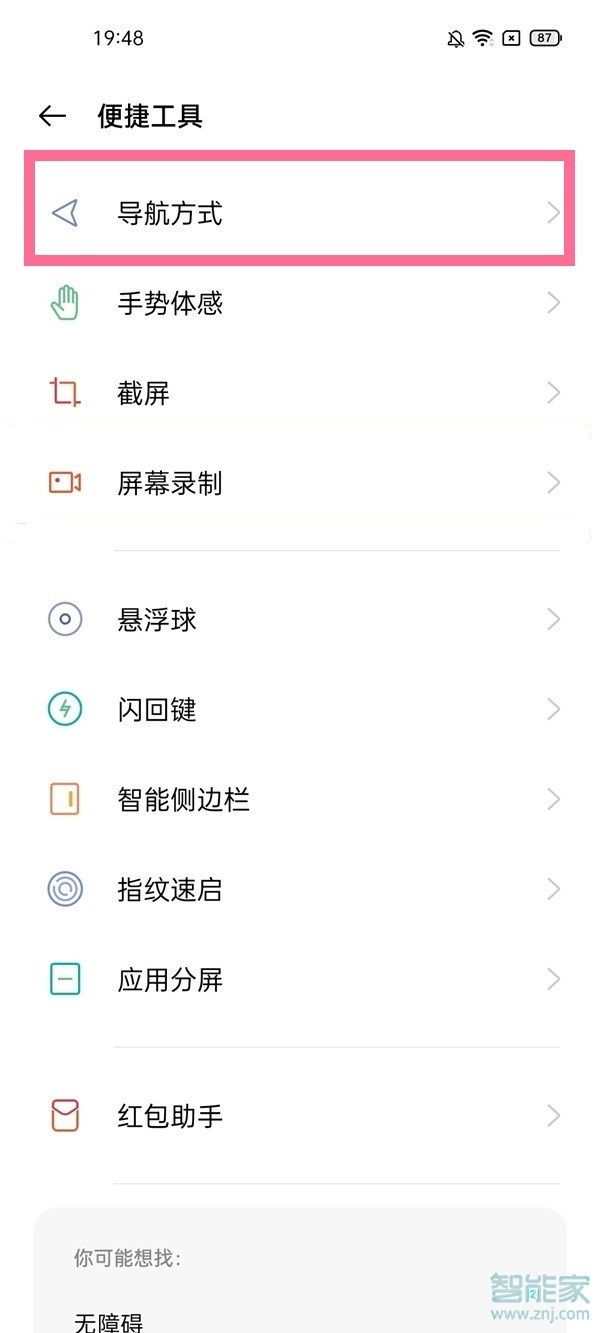The height and width of the screenshot is (1333, 600).
Task: Go back from 便捷工具 page
Action: (x=52, y=116)
